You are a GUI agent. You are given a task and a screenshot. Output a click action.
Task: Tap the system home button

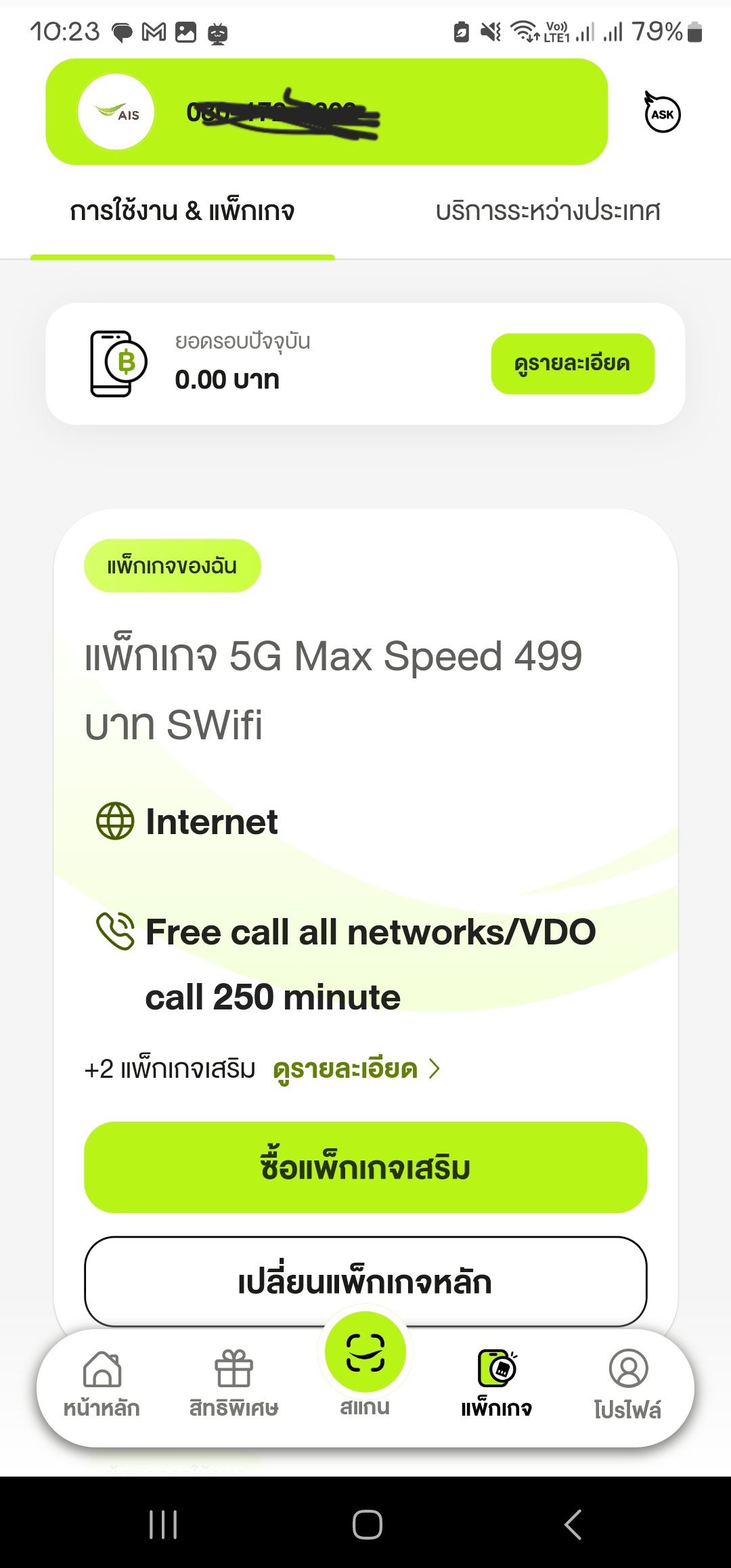pyautogui.click(x=367, y=1525)
